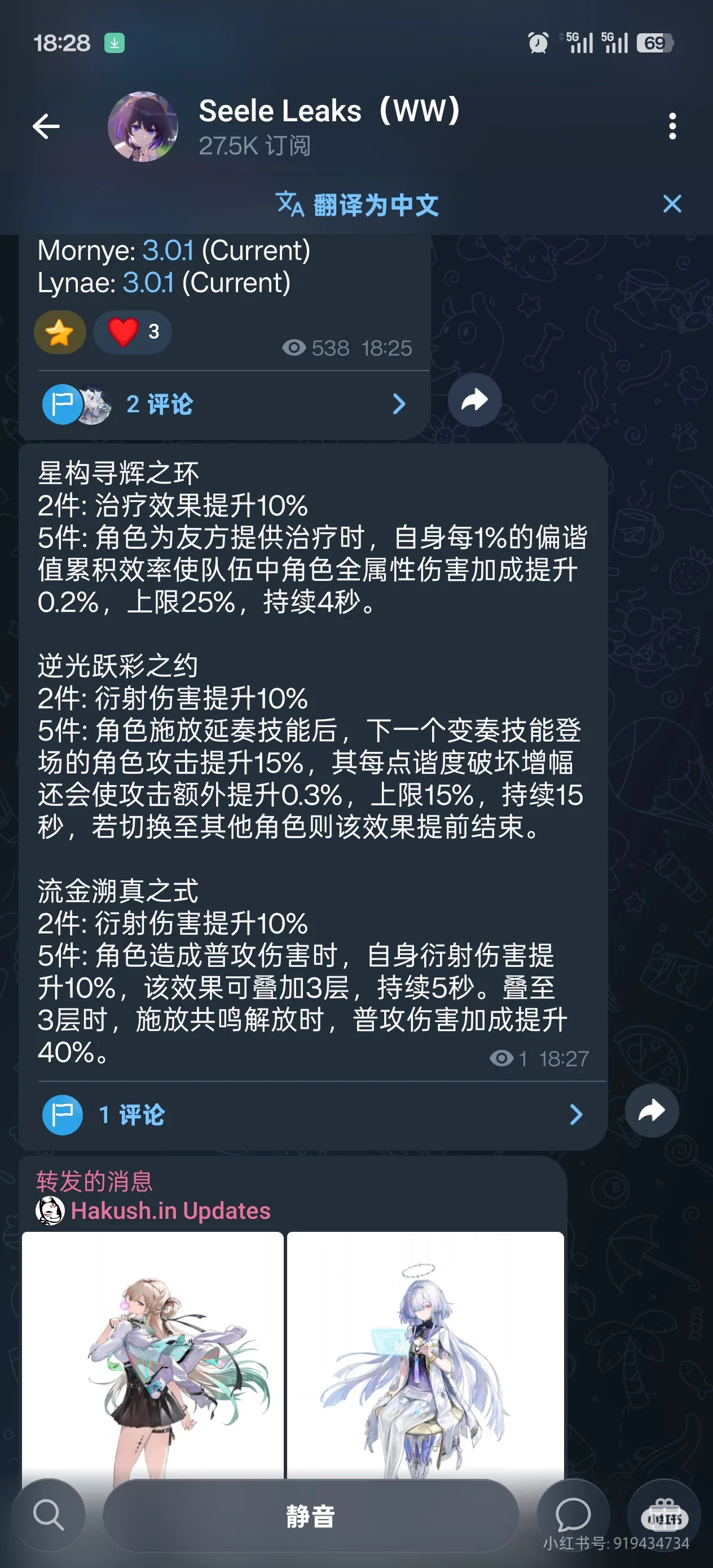Open Hakush.in Updates forwarded source
713x1568 pixels.
coord(170,1211)
